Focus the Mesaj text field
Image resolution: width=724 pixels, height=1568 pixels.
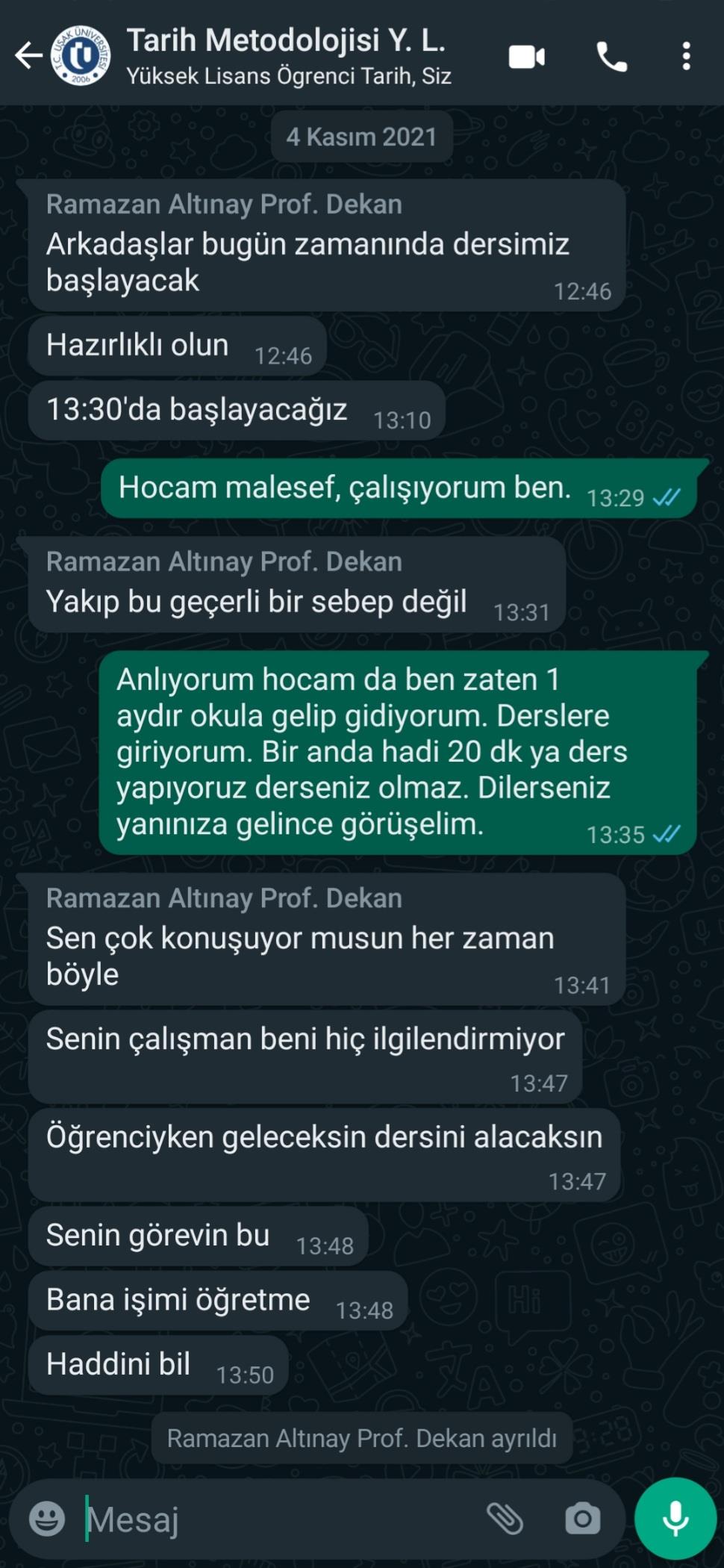coord(284,1519)
